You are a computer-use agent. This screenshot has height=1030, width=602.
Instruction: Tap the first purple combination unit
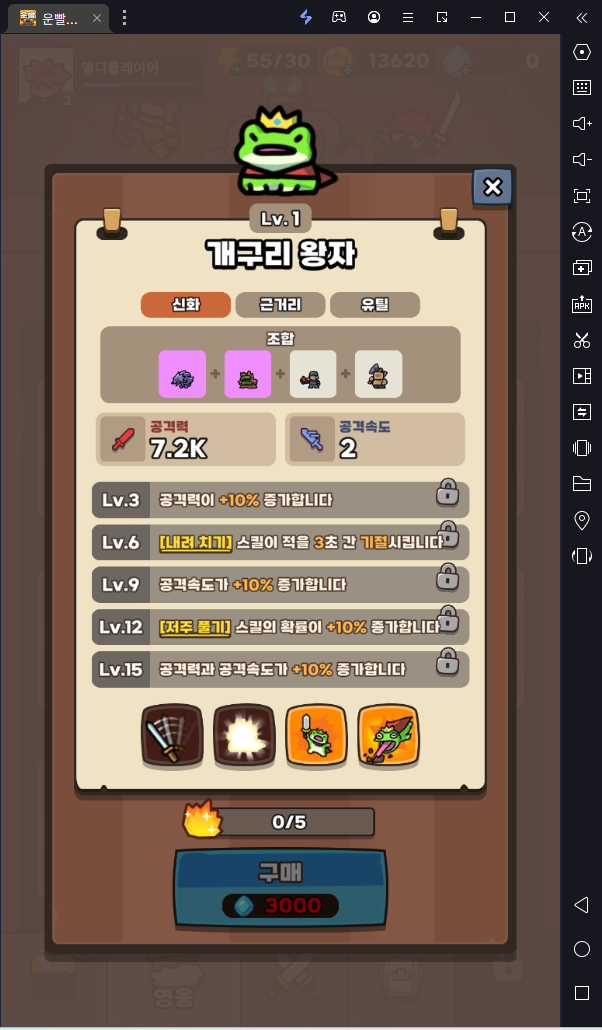(182, 374)
